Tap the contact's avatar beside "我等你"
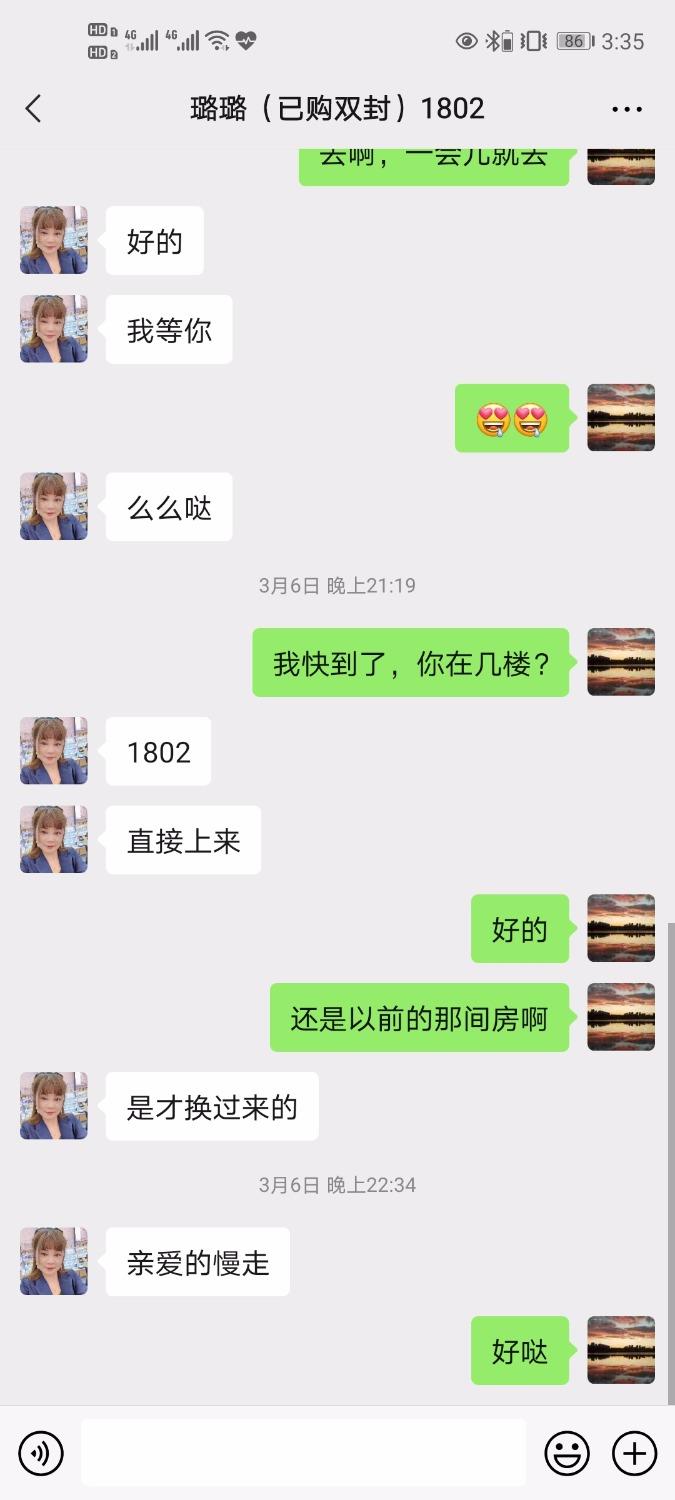 tap(54, 329)
